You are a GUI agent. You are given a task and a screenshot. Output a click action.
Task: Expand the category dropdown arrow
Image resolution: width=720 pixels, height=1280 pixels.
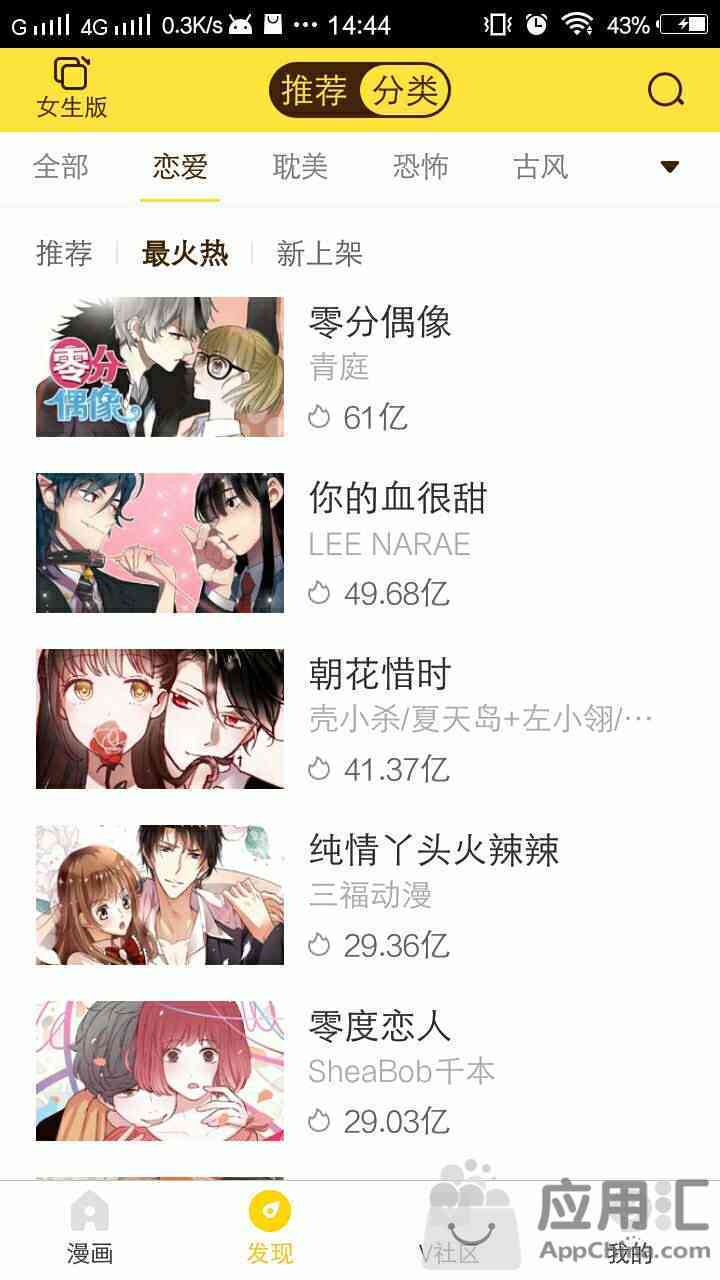coord(670,167)
